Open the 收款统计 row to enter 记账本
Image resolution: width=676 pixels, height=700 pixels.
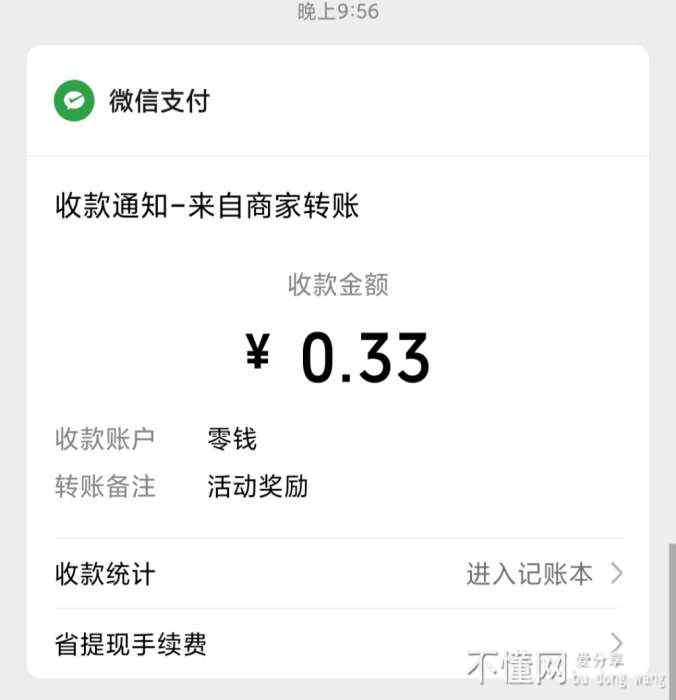(338, 574)
